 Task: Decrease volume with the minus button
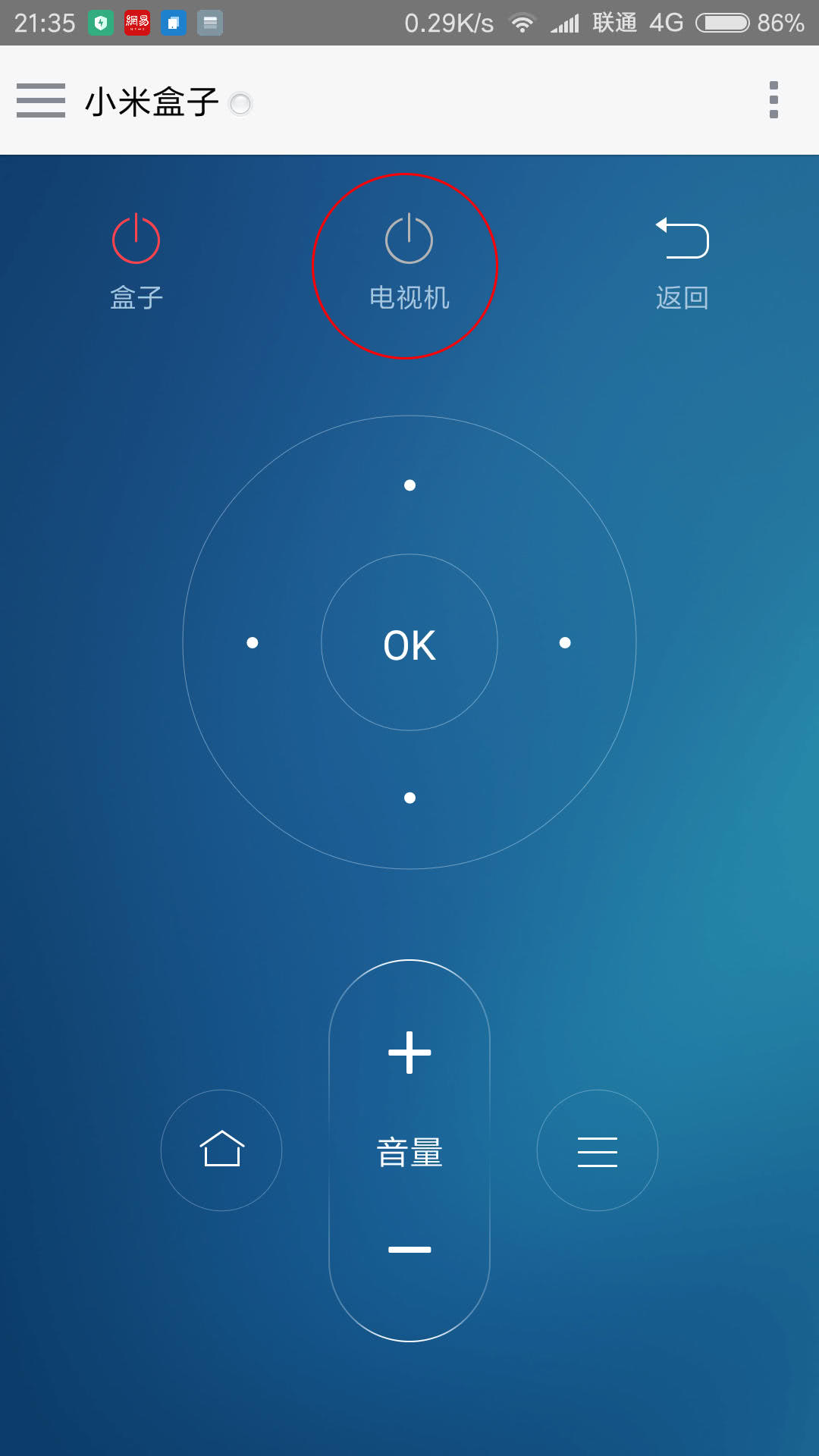point(409,1249)
